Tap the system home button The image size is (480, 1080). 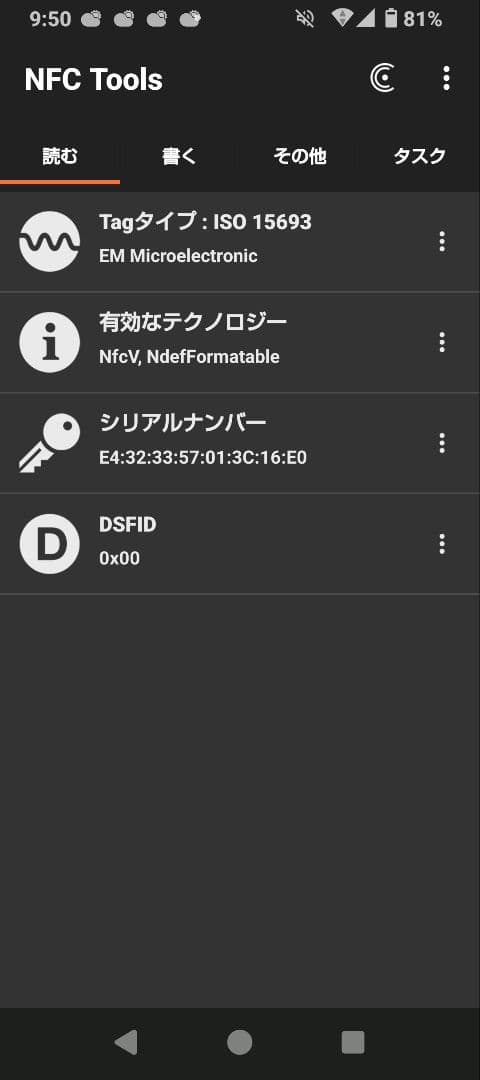tap(240, 1042)
